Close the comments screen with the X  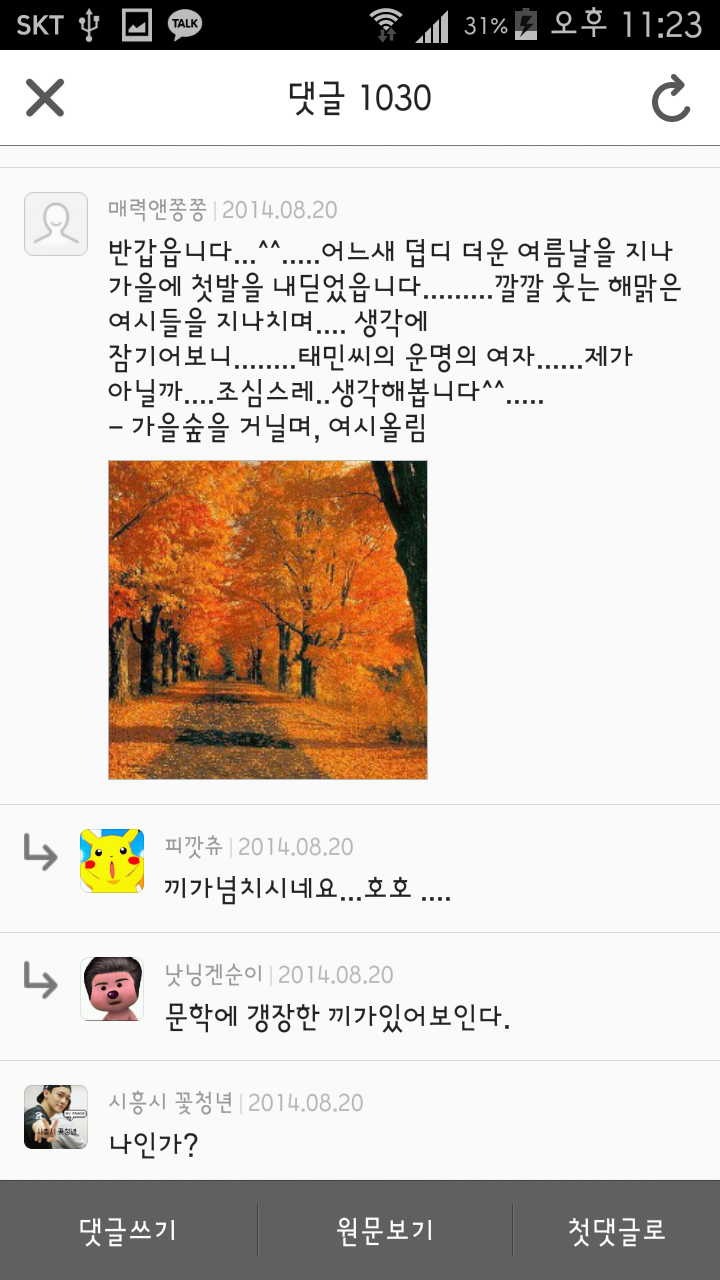pyautogui.click(x=45, y=98)
